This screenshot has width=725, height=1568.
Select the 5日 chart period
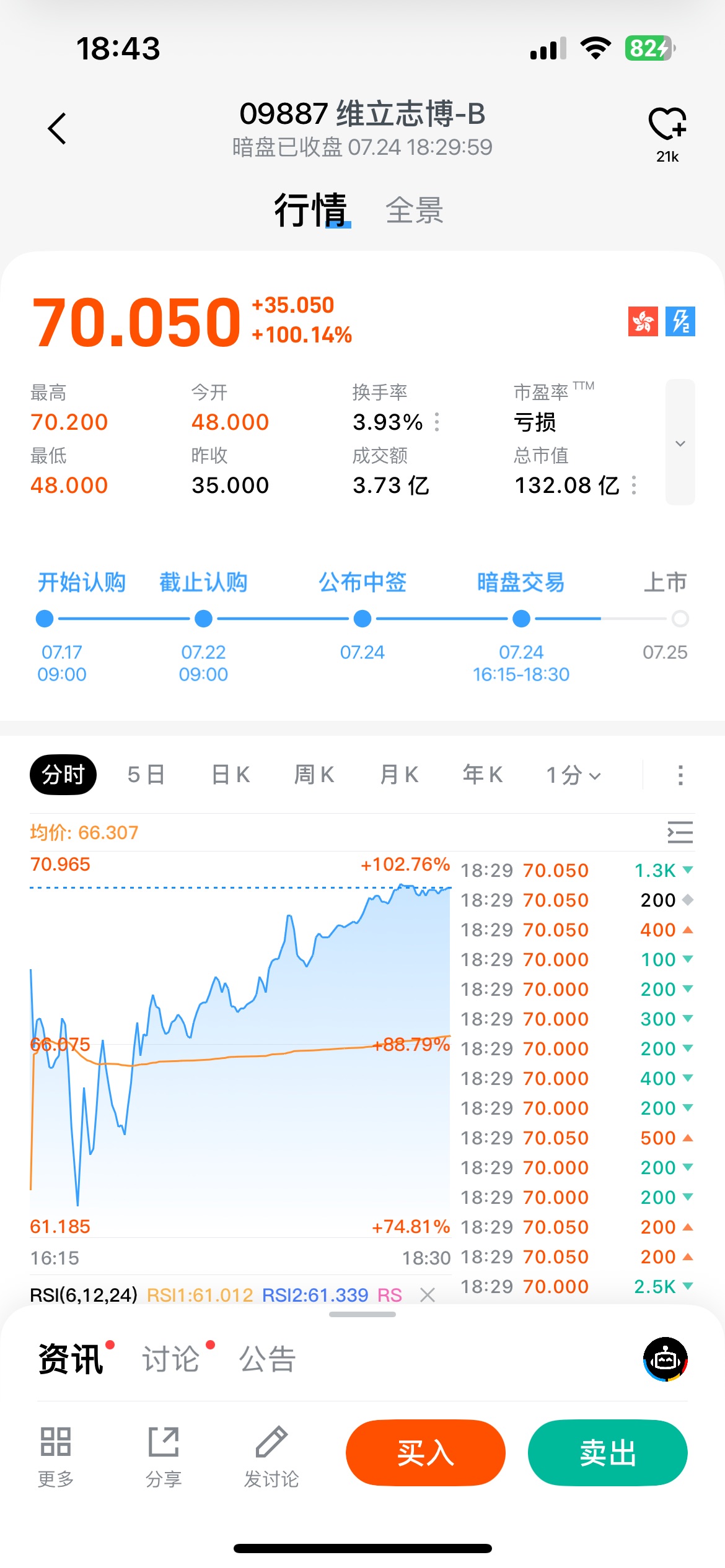coord(146,775)
